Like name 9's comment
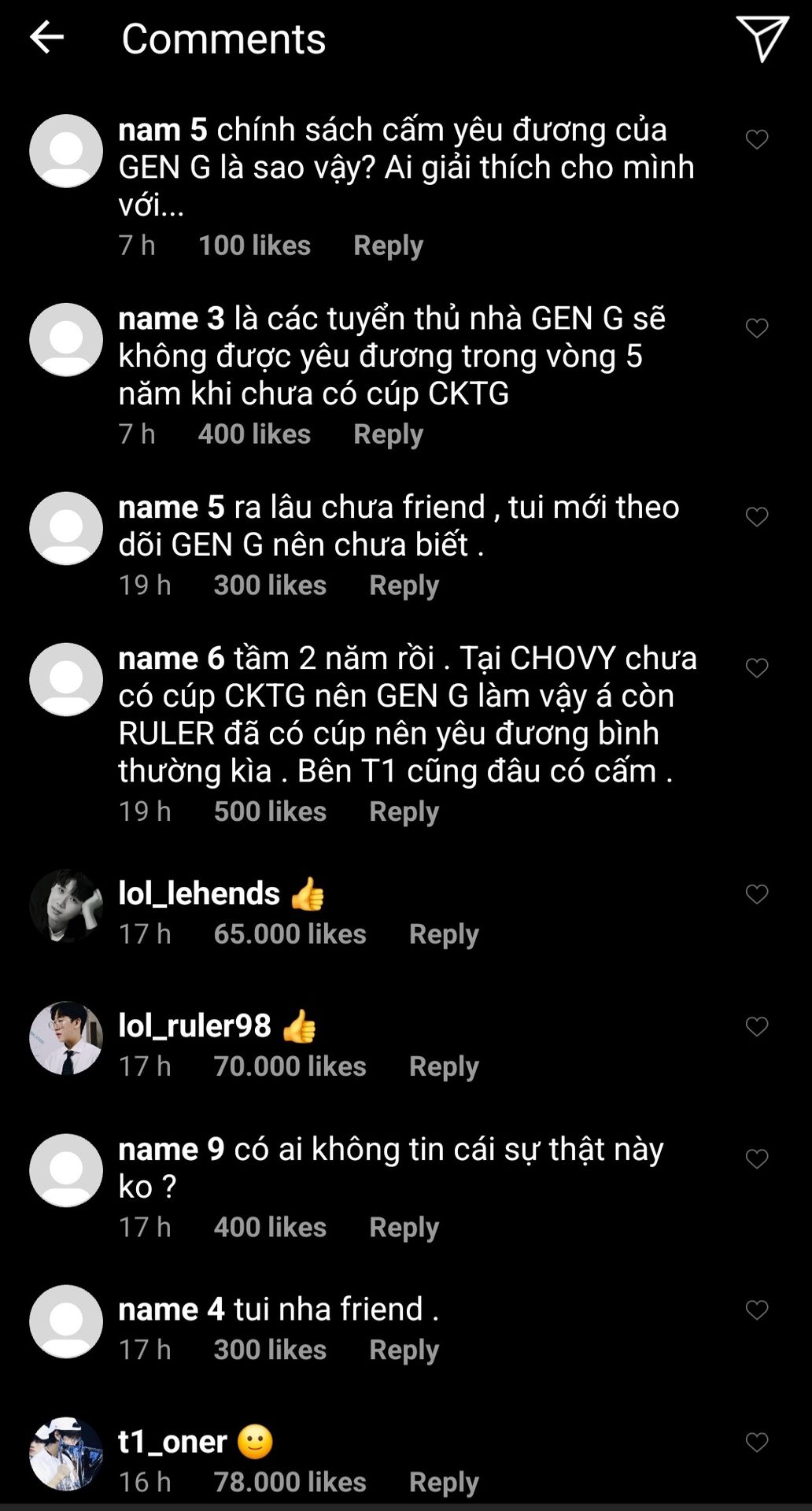This screenshot has width=812, height=1511. pyautogui.click(x=756, y=1158)
